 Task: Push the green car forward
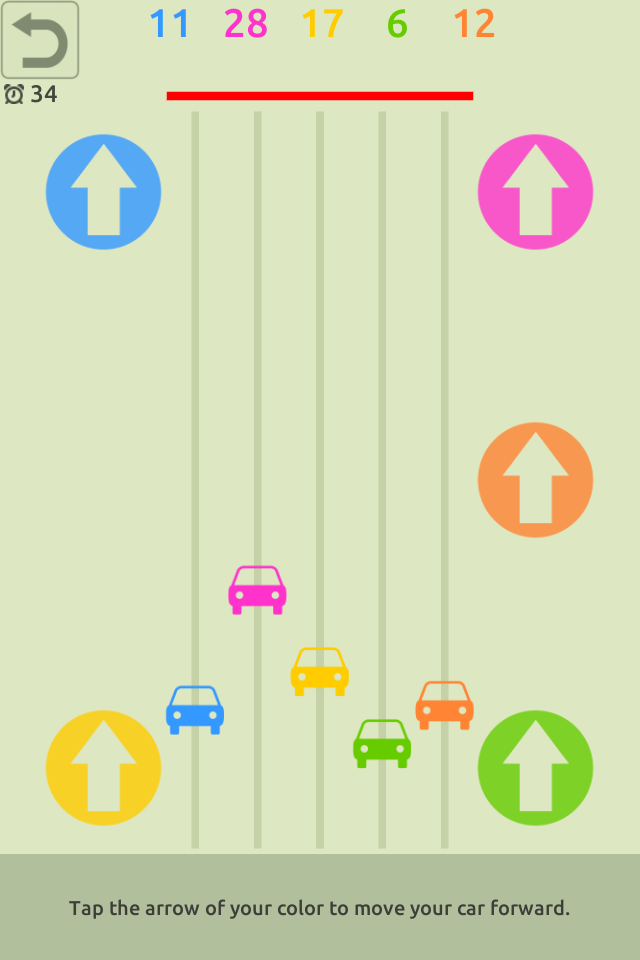pos(535,768)
